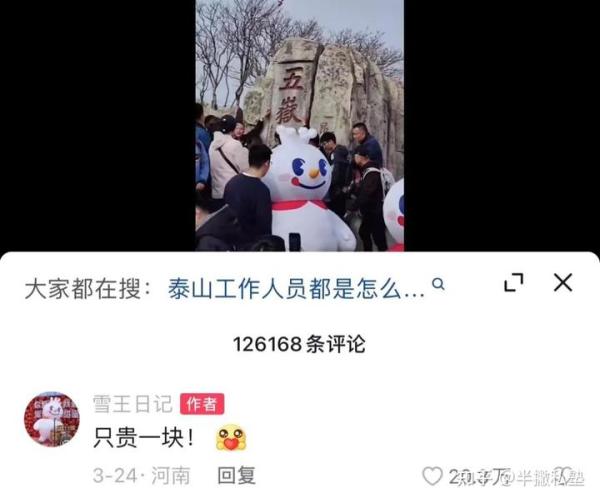Viewport: 600px width, 502px height.
Task: Expand the comment panel to full screen
Action: tap(514, 283)
